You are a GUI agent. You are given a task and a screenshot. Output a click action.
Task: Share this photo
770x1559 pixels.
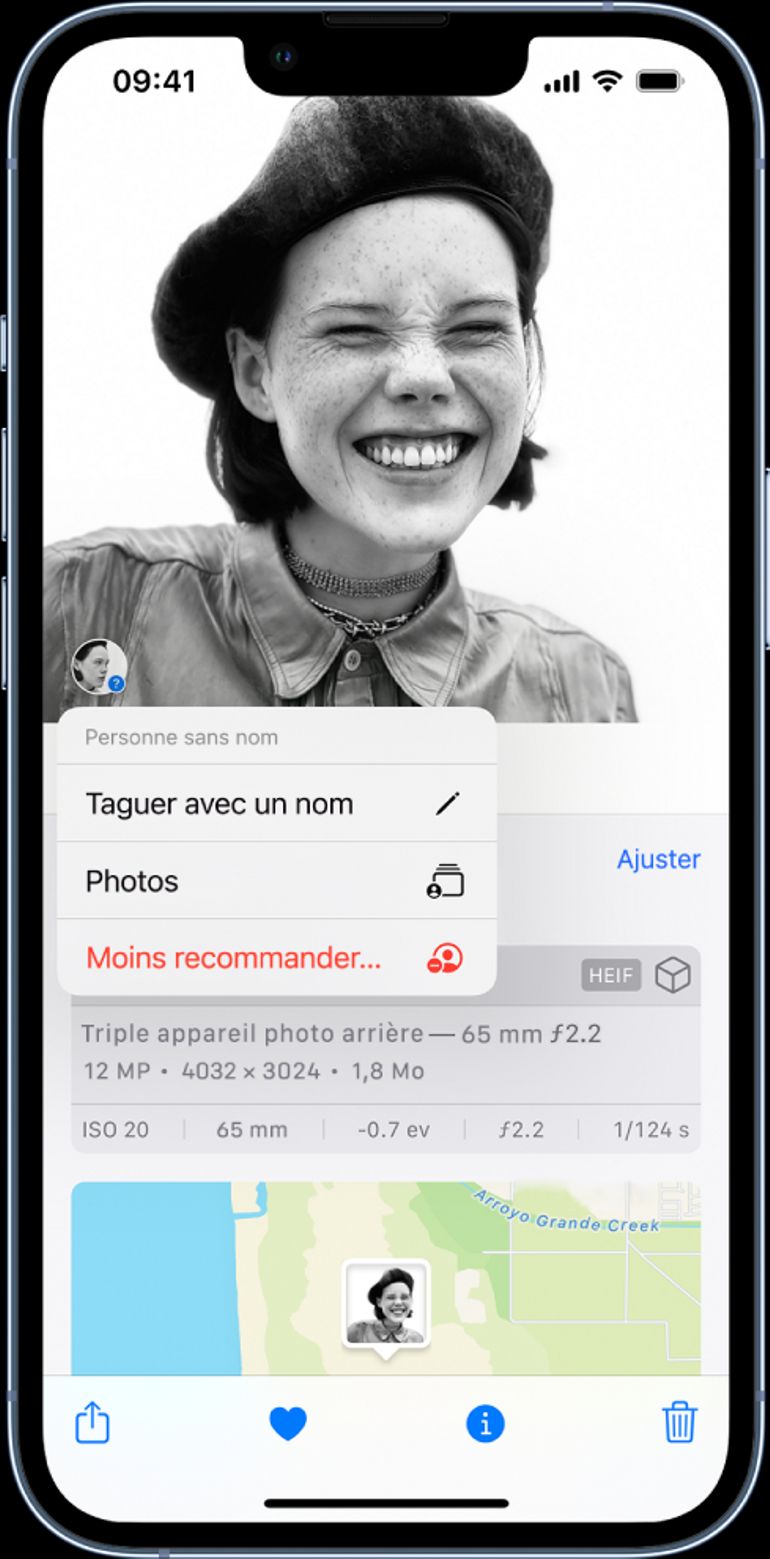[92, 1422]
